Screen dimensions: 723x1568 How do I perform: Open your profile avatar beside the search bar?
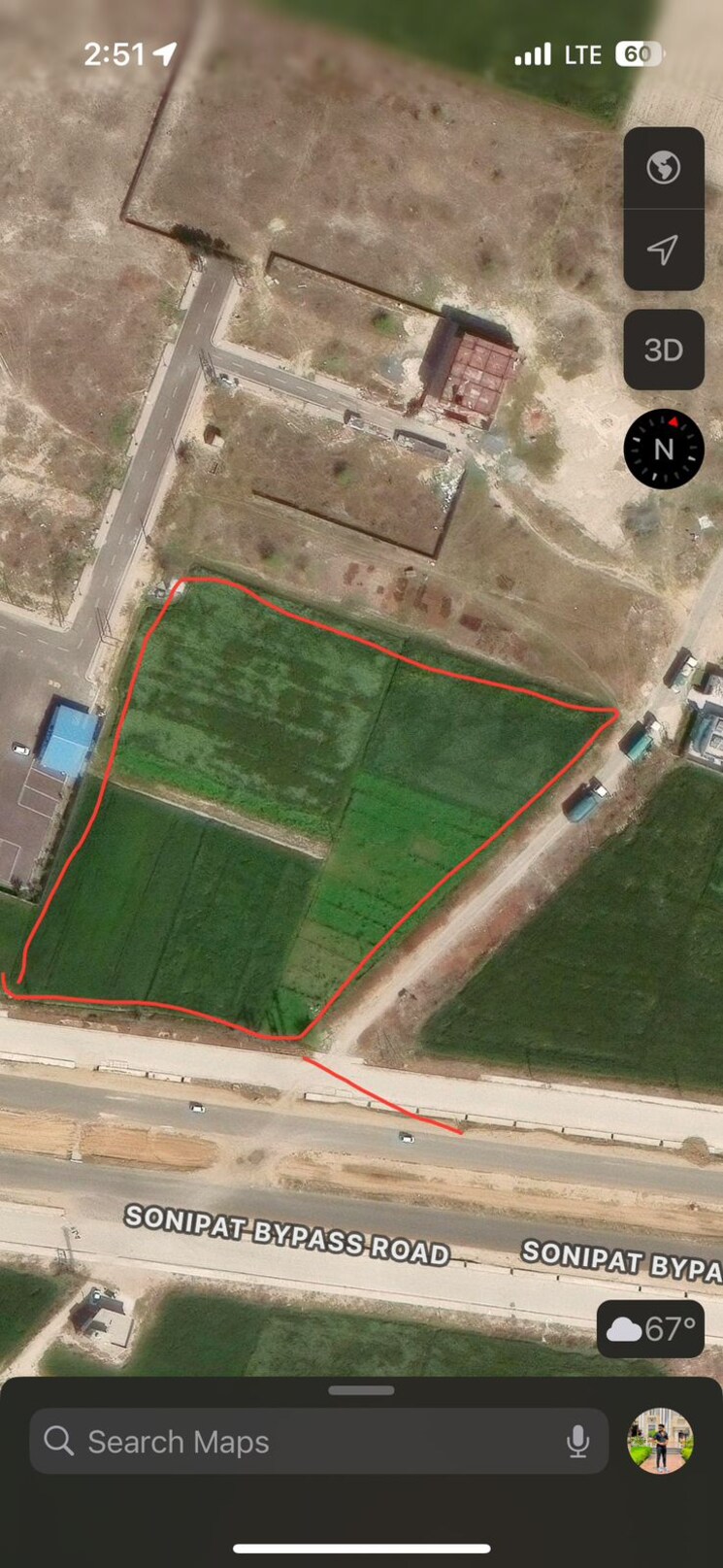[x=659, y=1441]
